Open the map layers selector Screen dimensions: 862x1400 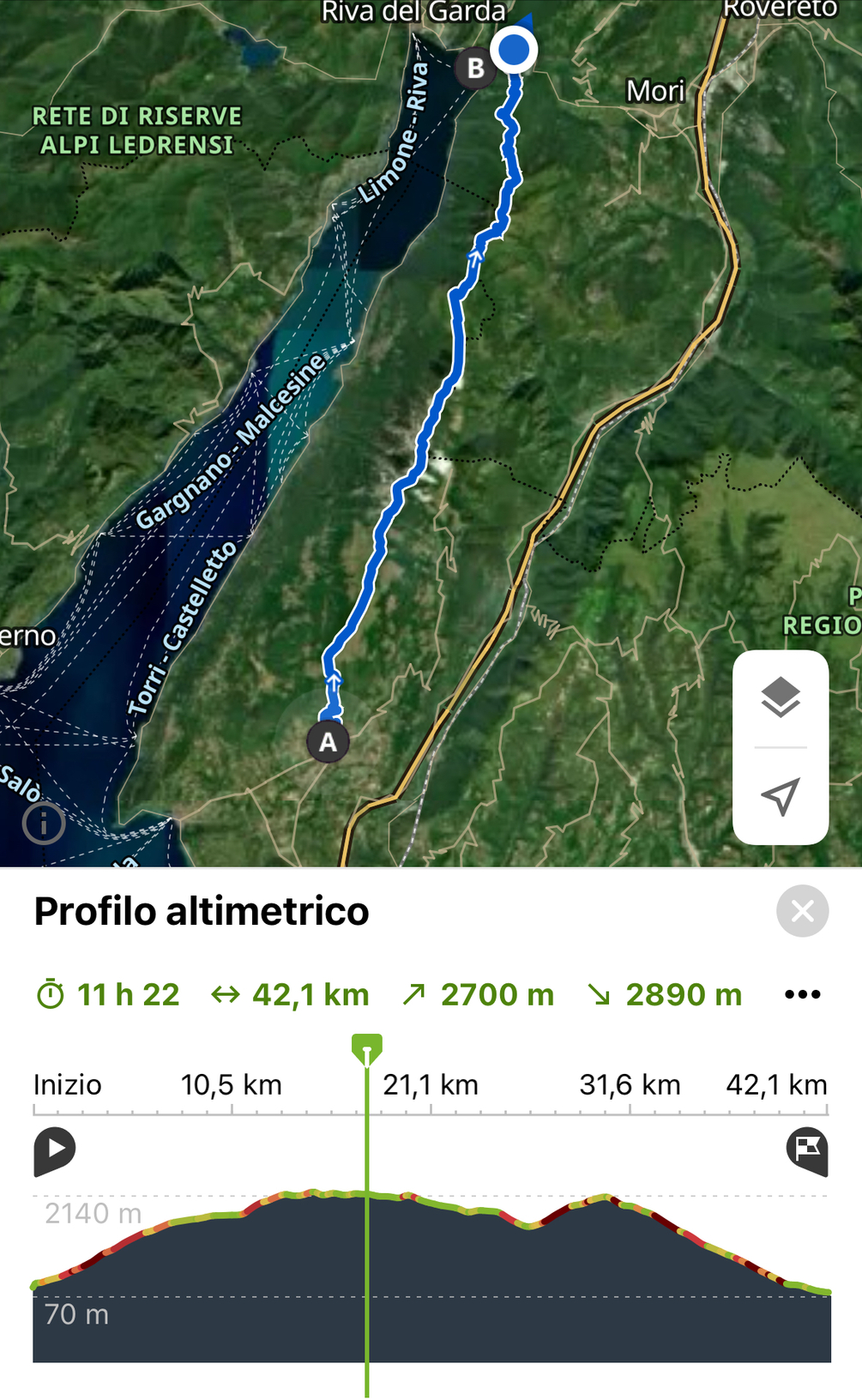coord(781,697)
